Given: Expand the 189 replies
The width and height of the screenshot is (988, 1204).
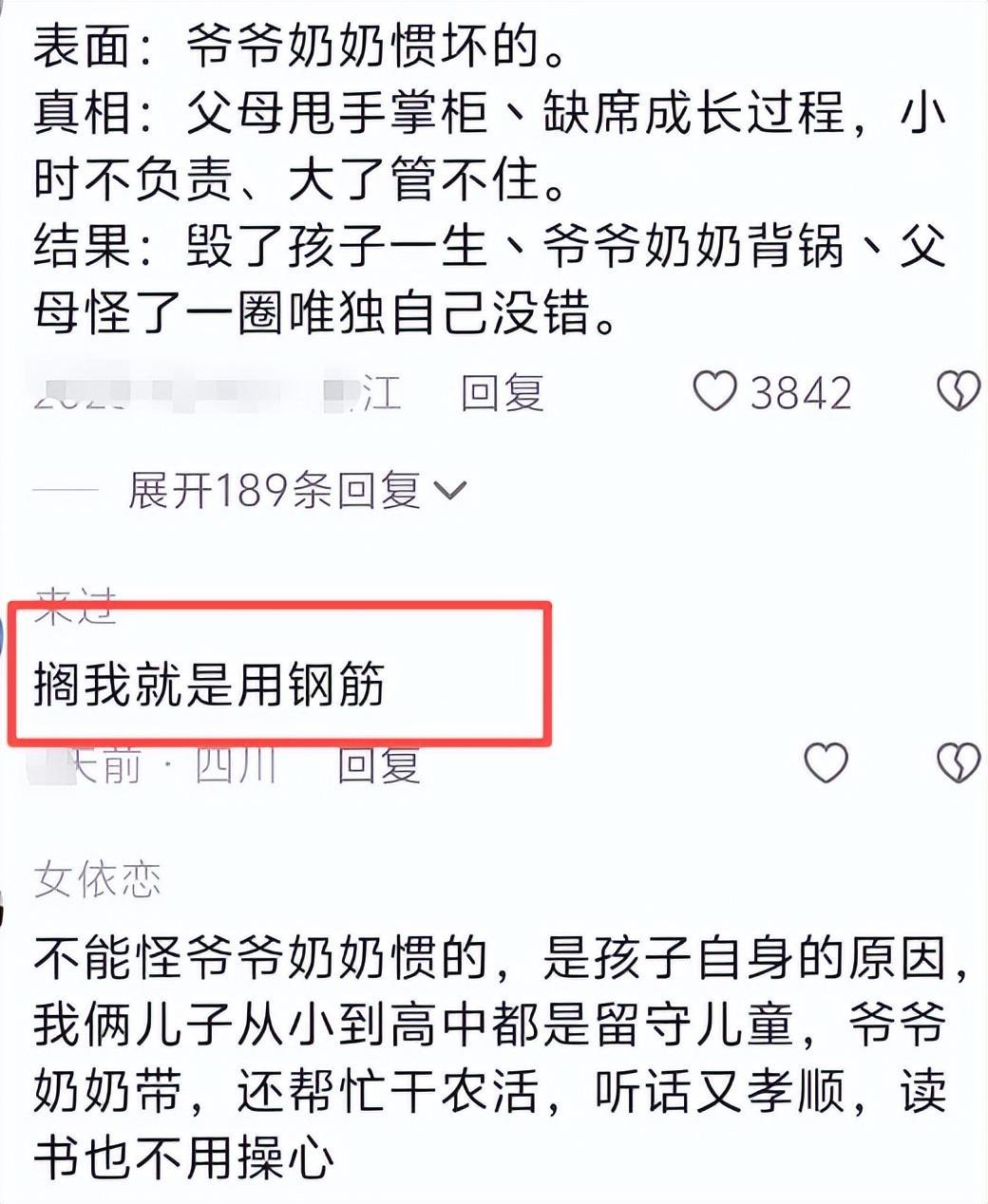Looking at the screenshot, I should pyautogui.click(x=296, y=490).
